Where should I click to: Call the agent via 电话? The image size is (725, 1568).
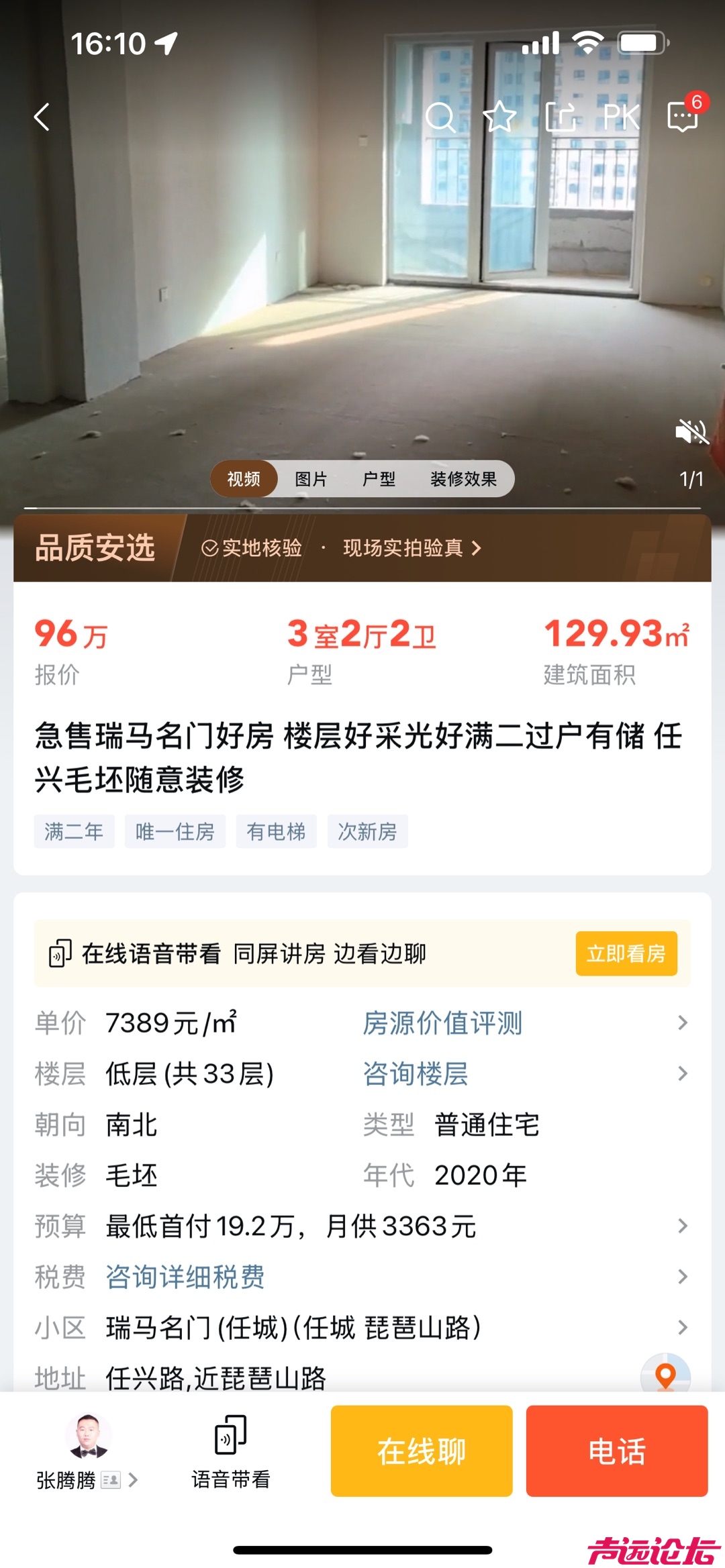pos(616,1451)
